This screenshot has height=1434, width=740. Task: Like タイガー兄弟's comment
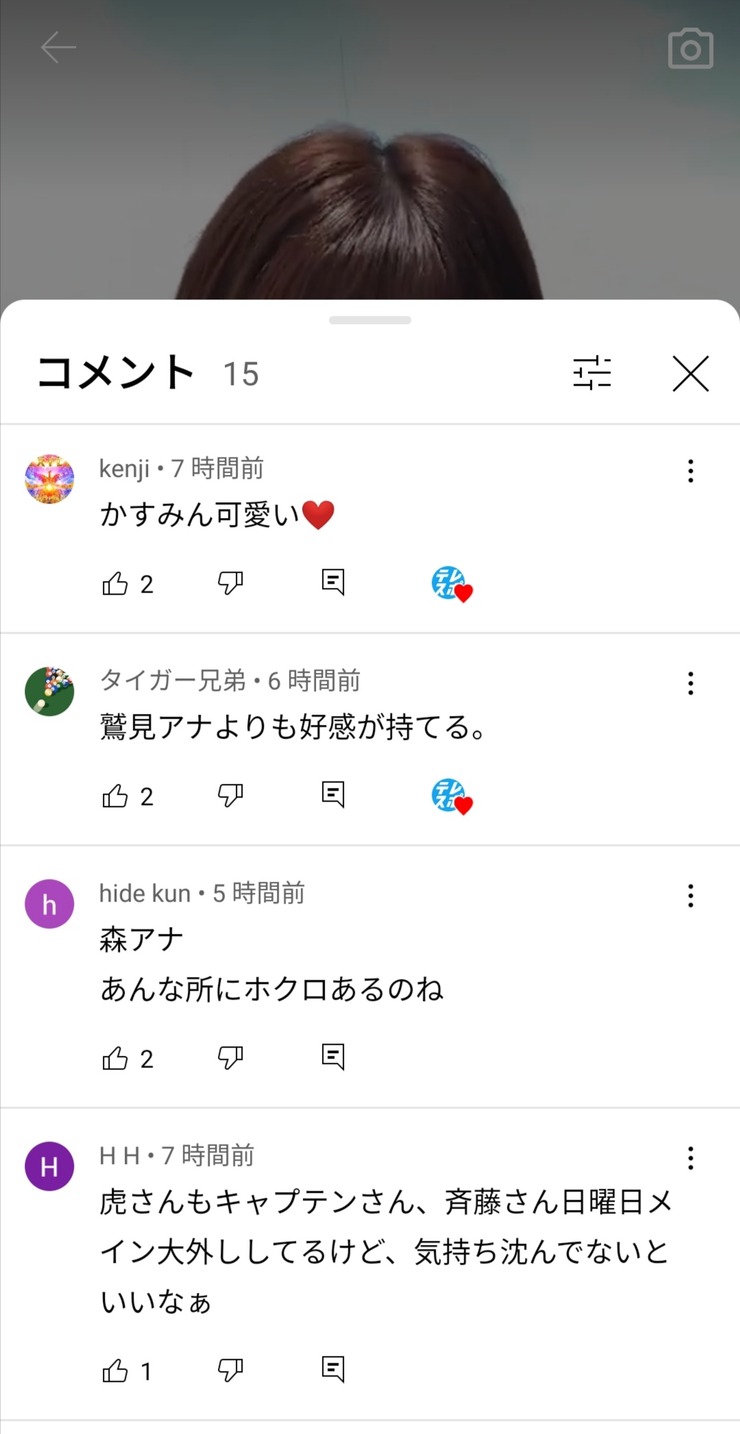pyautogui.click(x=116, y=796)
